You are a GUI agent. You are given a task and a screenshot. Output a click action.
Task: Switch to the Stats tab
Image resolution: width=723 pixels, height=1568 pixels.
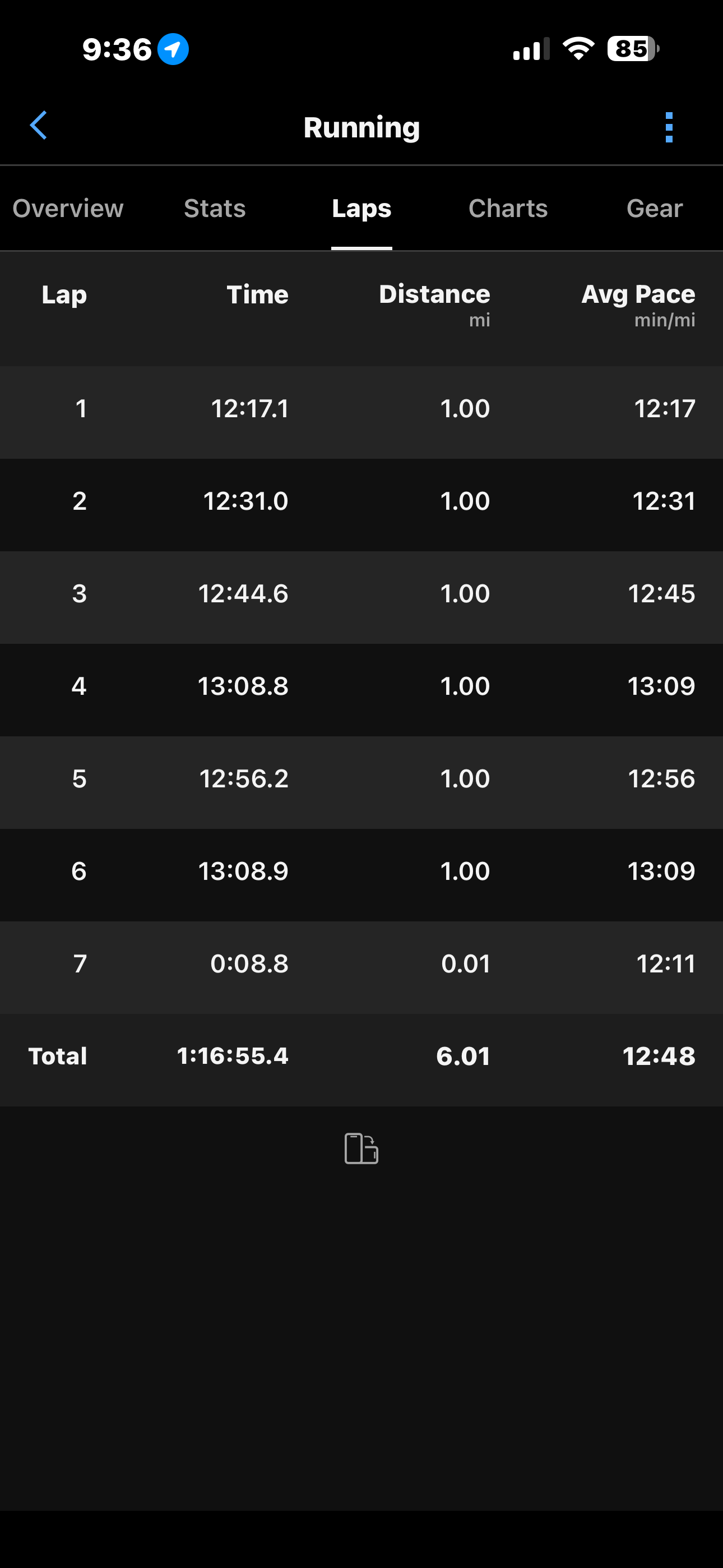coord(215,209)
